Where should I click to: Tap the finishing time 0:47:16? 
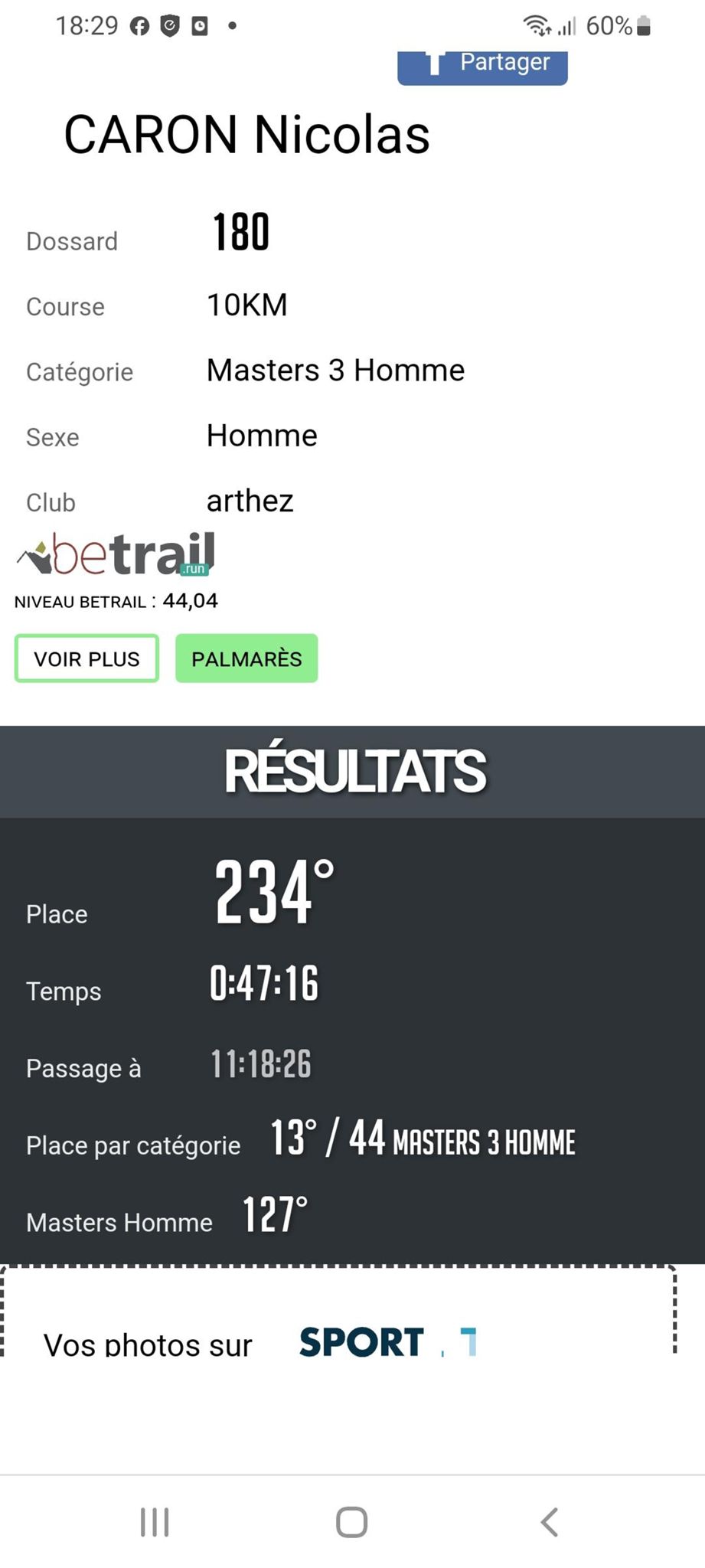[263, 986]
